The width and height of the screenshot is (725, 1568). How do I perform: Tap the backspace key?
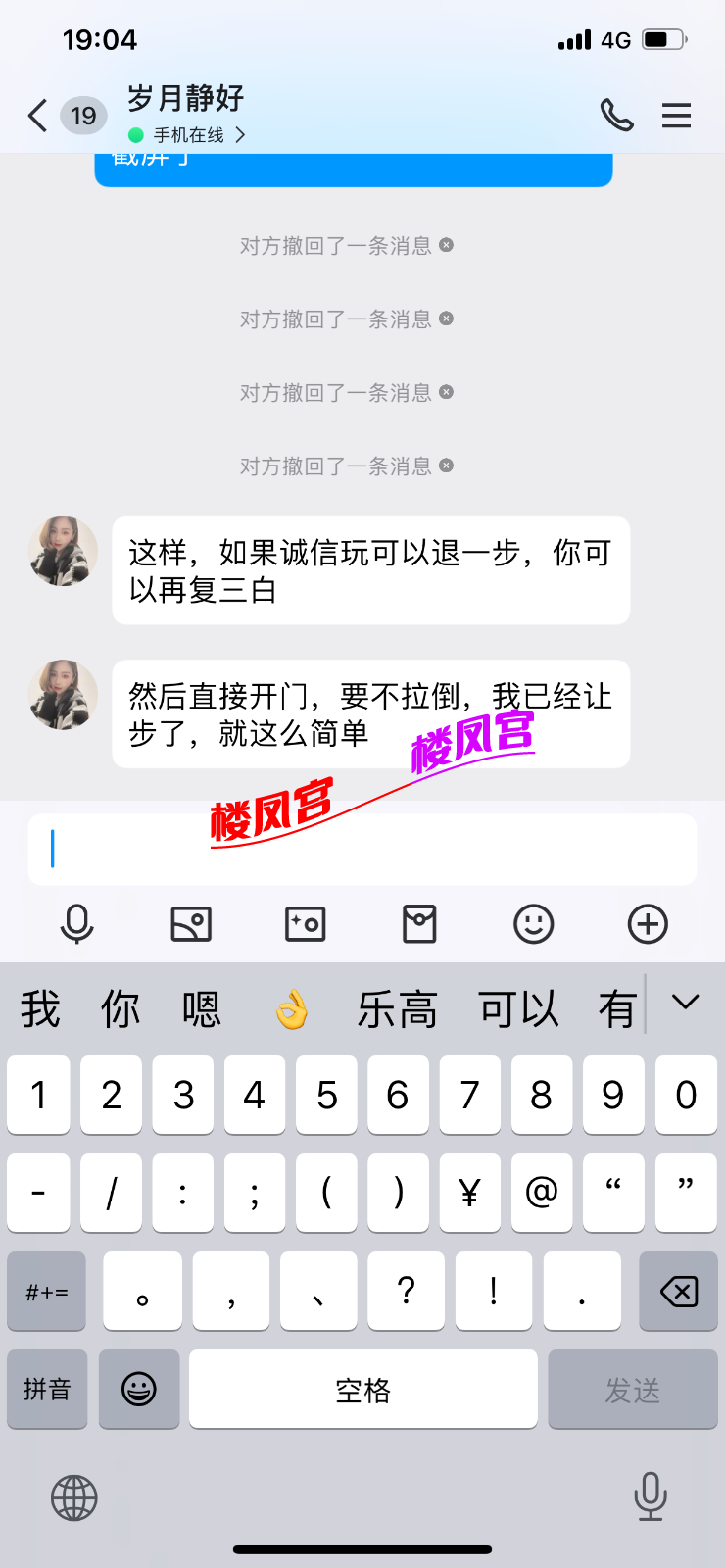678,1291
